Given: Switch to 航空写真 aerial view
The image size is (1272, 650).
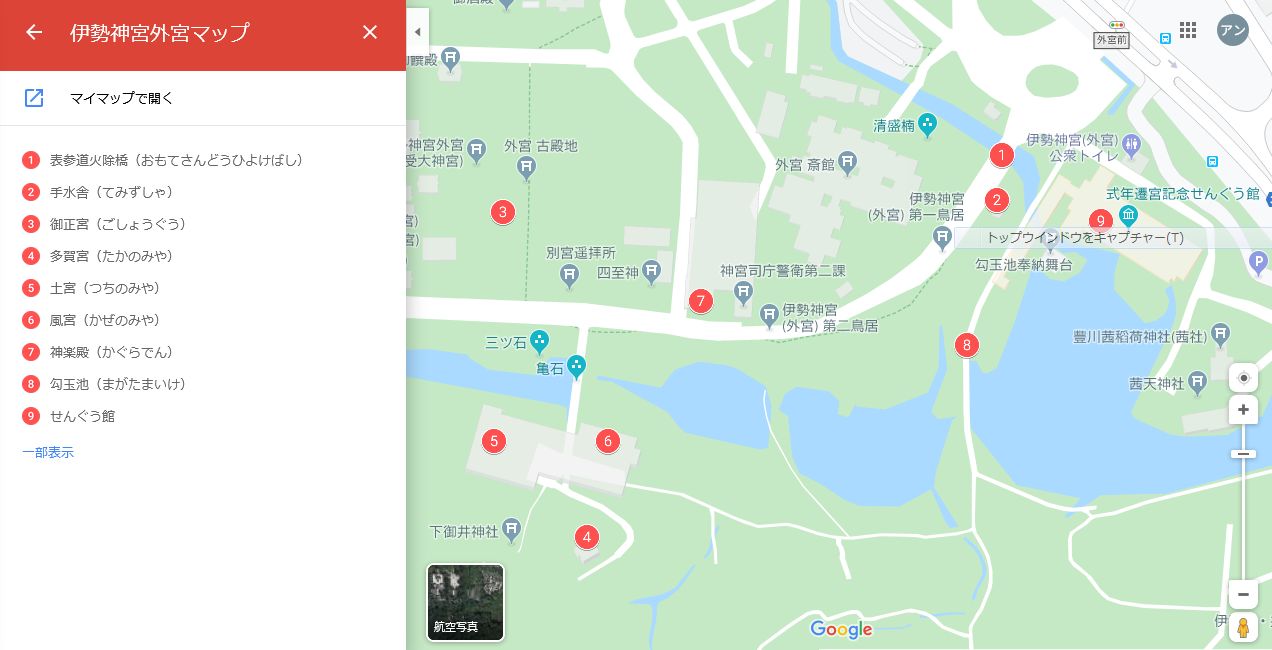Looking at the screenshot, I should (465, 602).
